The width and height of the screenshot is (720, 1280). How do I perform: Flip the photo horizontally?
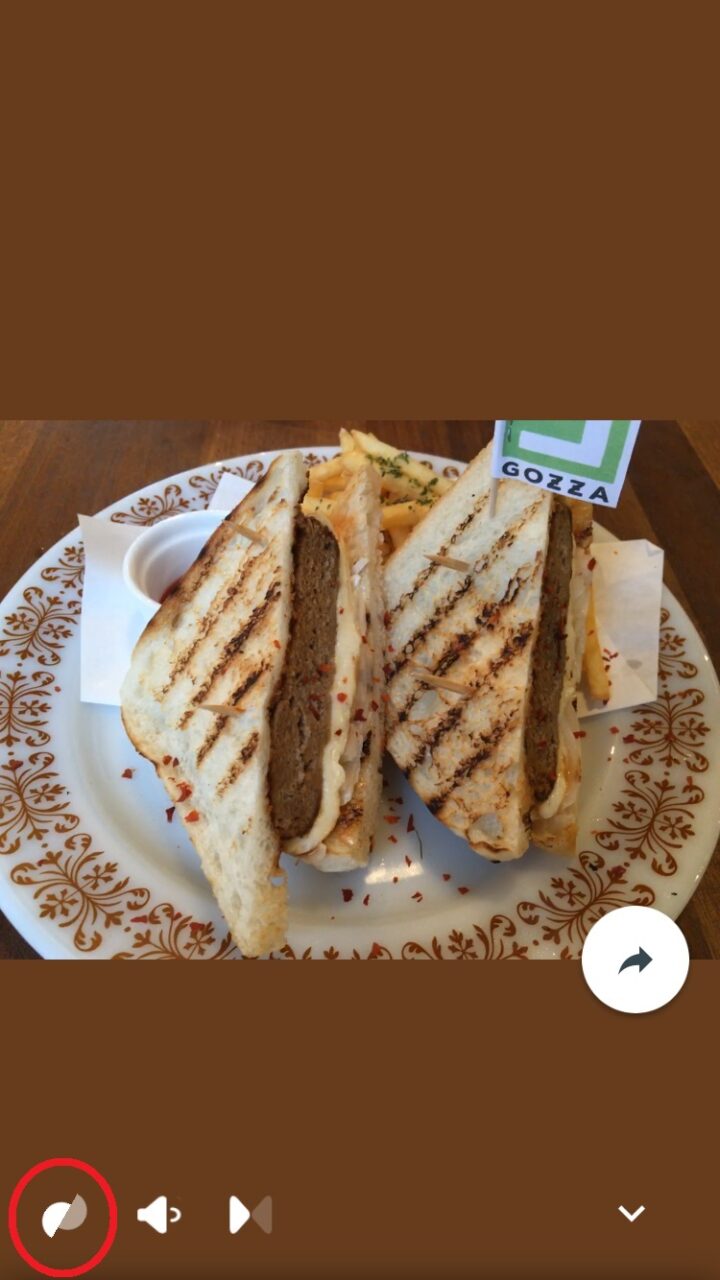point(250,1215)
